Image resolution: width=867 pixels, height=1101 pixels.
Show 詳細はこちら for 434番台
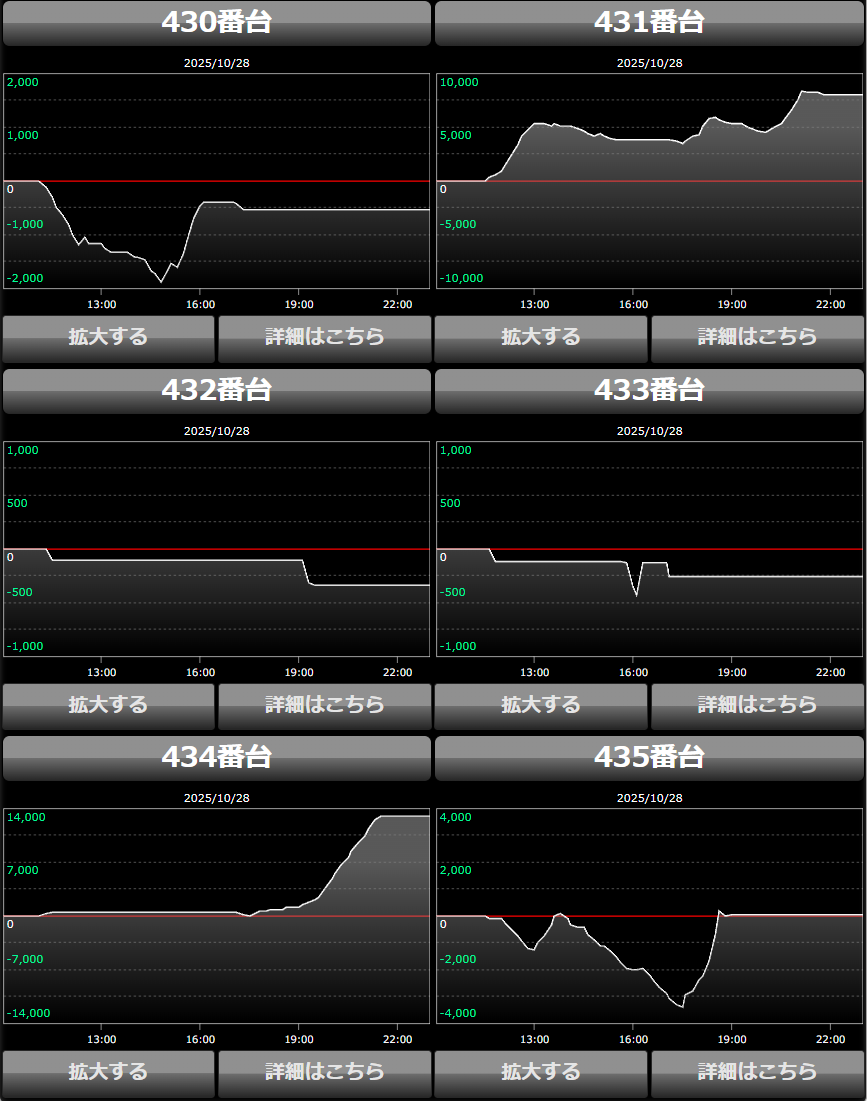(324, 1073)
